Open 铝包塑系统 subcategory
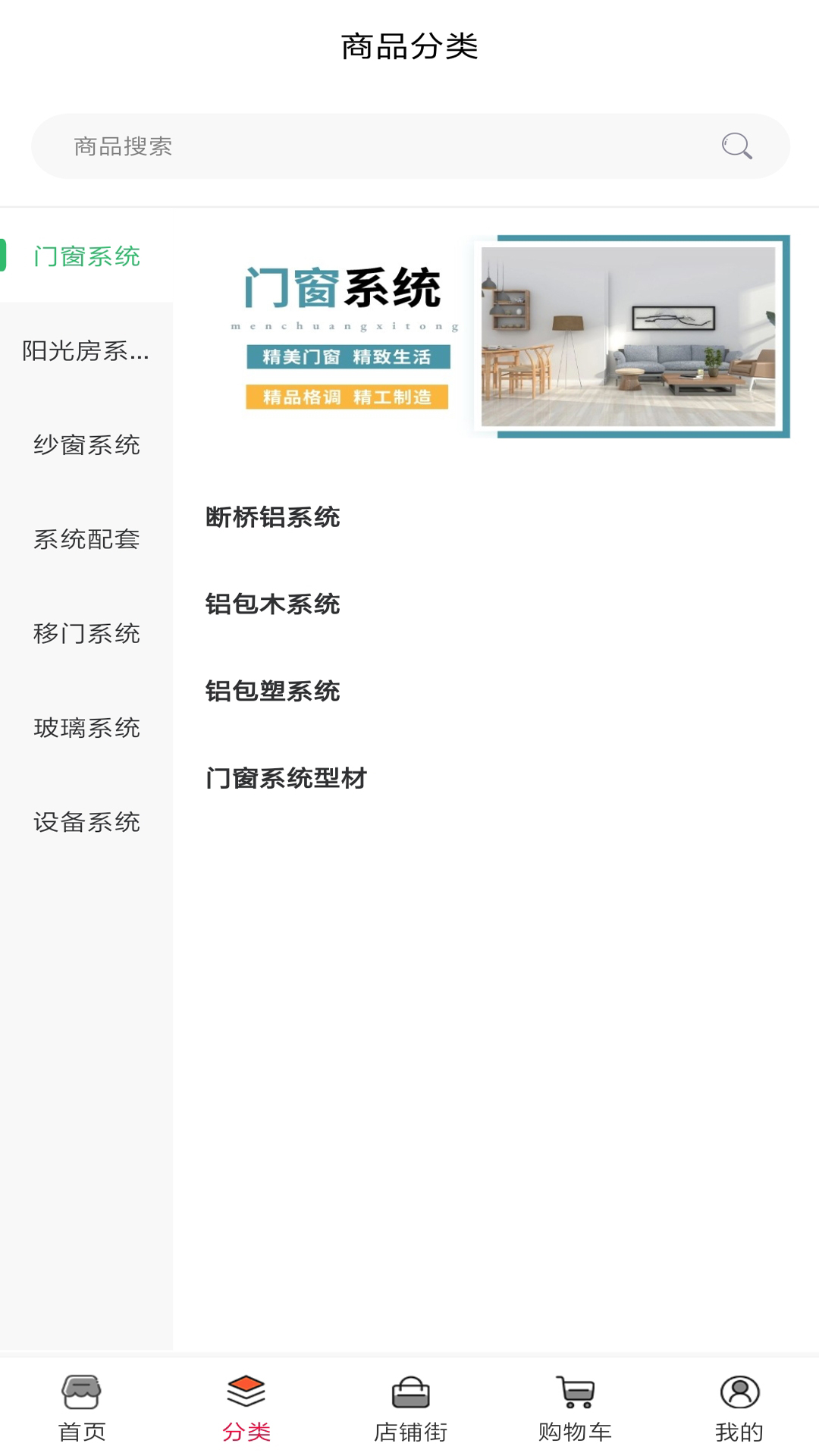Viewport: 819px width, 1456px height. [273, 691]
